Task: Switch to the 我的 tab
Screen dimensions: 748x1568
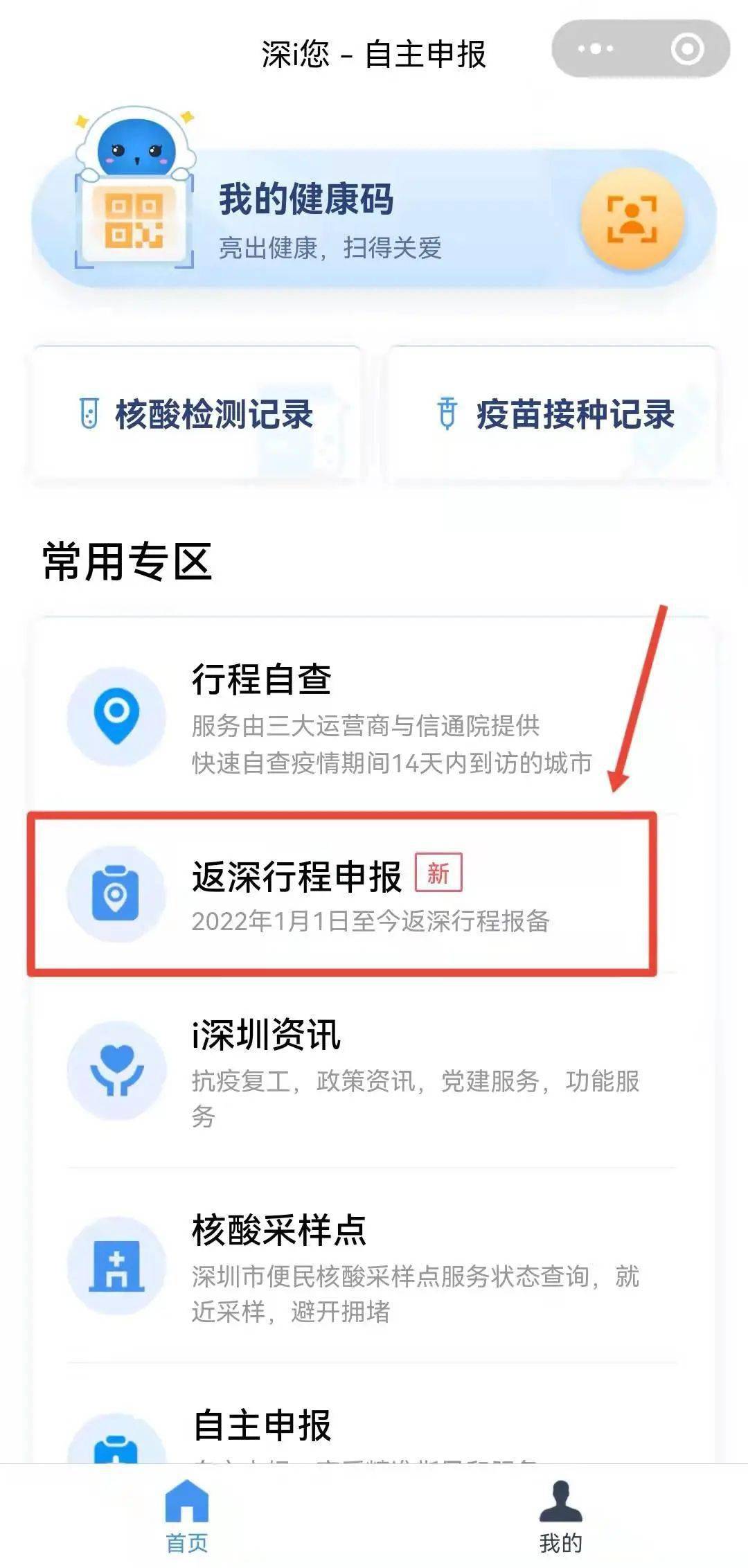Action: (560, 1515)
